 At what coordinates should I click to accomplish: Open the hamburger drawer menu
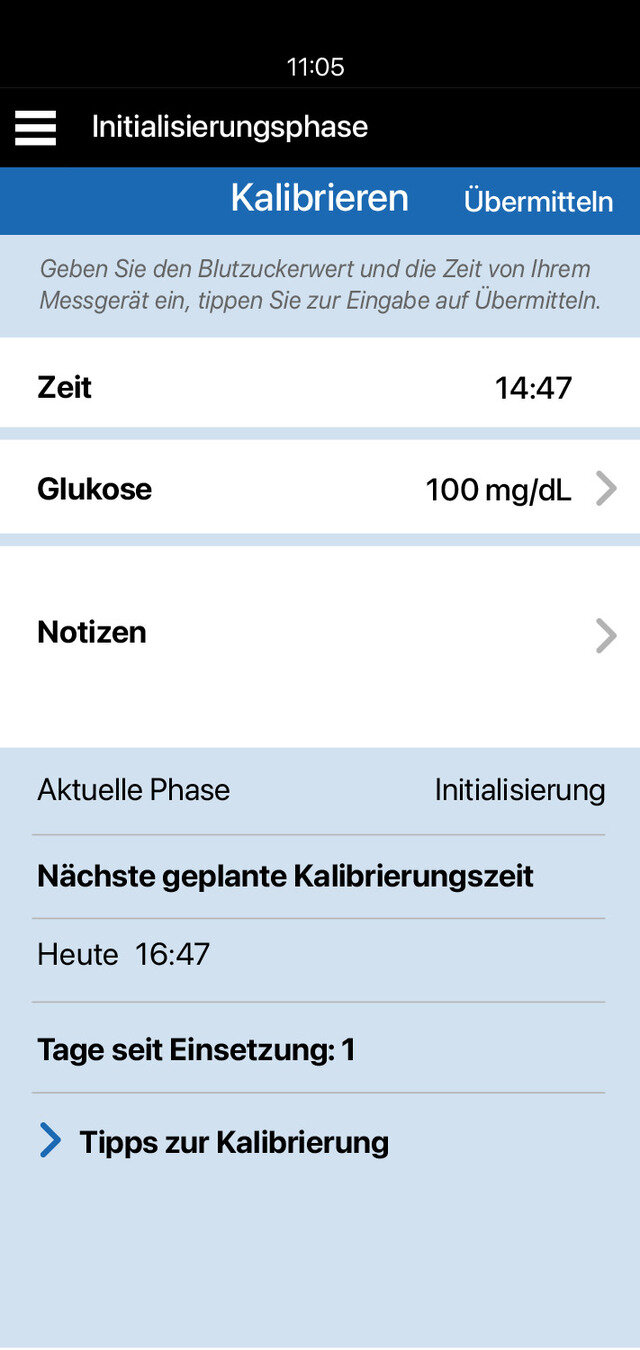(x=36, y=128)
